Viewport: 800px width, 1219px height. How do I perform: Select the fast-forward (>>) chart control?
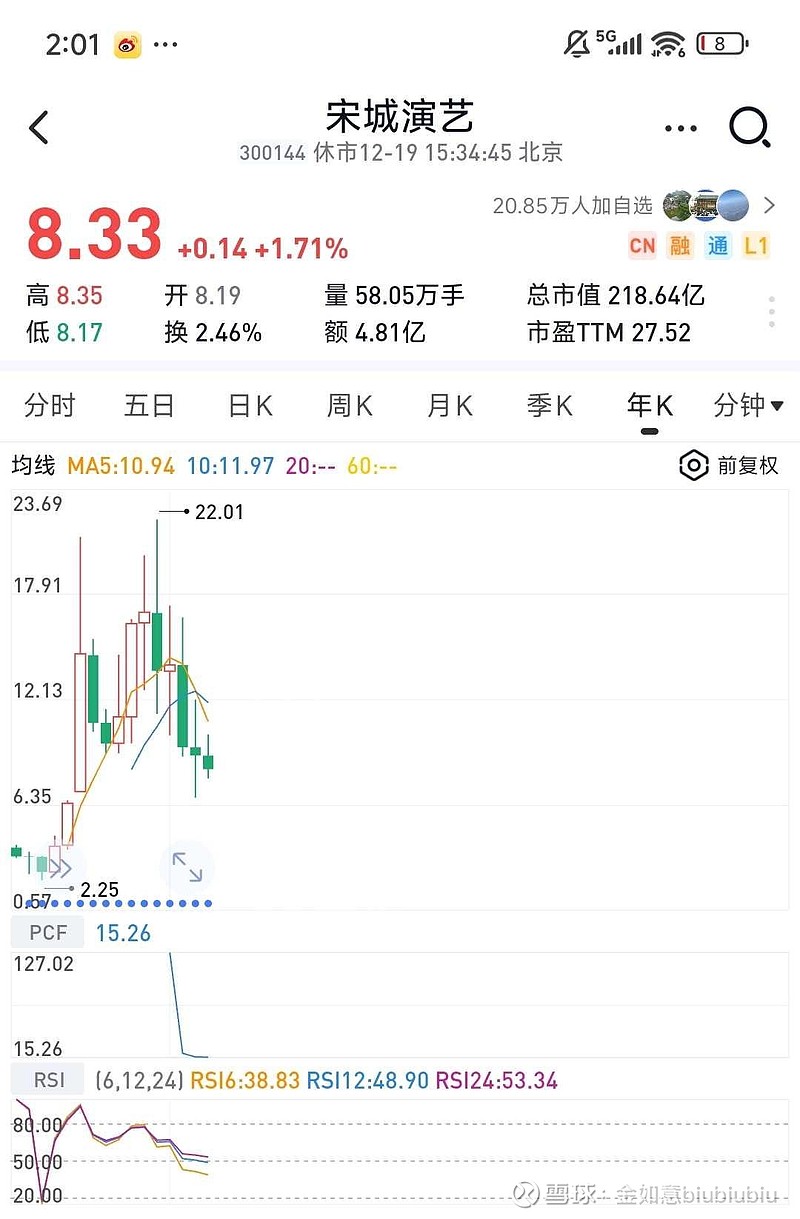(62, 869)
